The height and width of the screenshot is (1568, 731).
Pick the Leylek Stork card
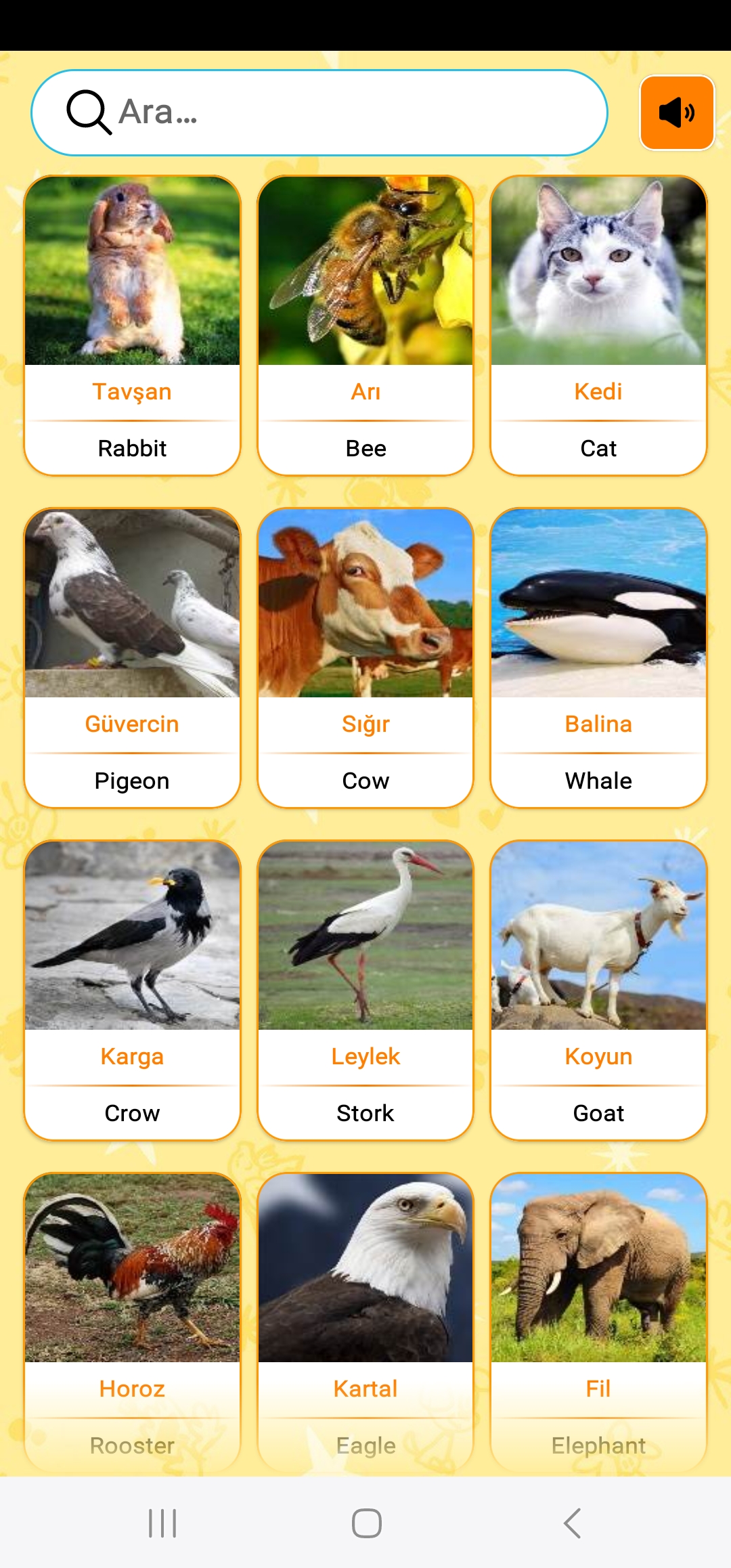(x=365, y=990)
